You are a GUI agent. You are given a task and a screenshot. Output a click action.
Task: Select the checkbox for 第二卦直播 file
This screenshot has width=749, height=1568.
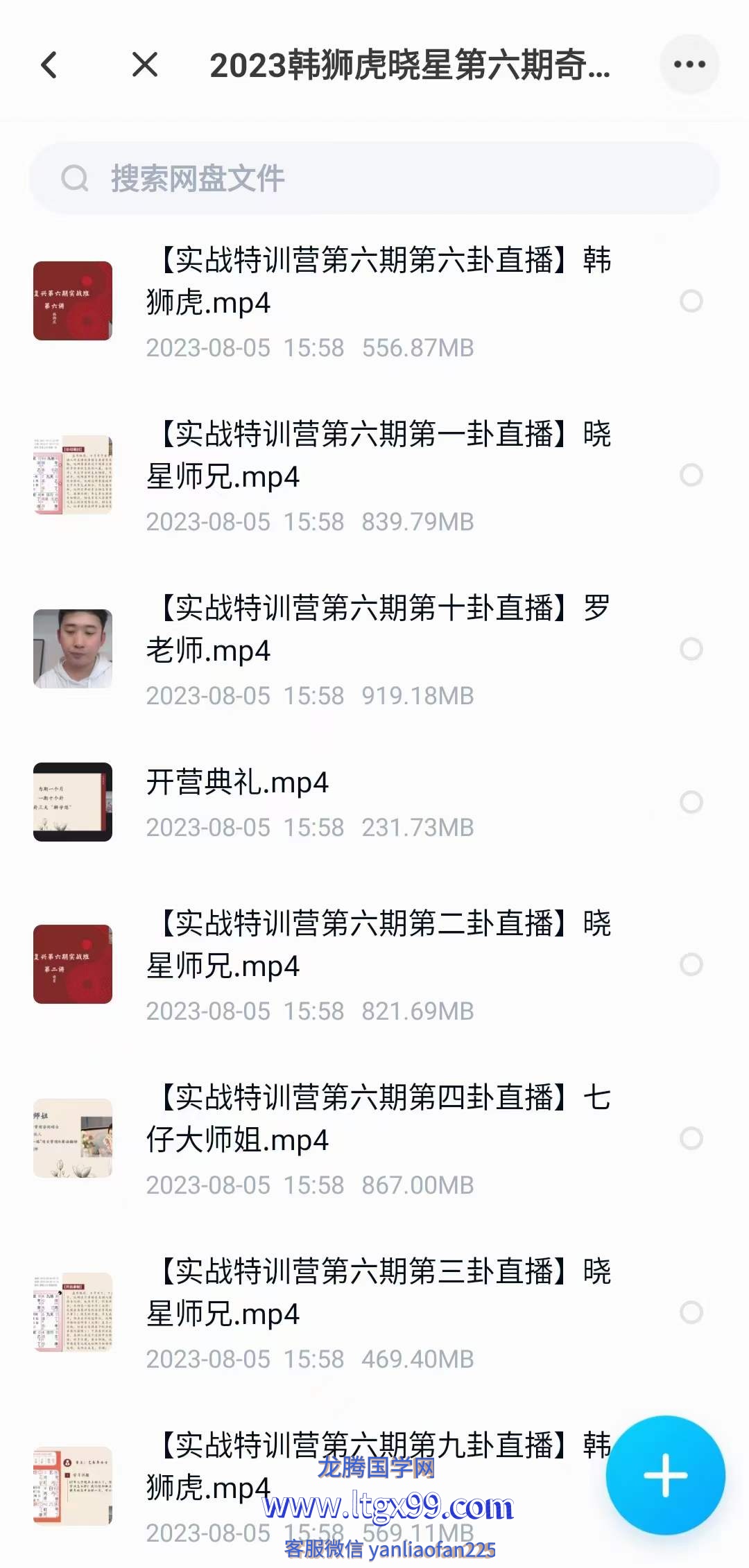point(691,964)
